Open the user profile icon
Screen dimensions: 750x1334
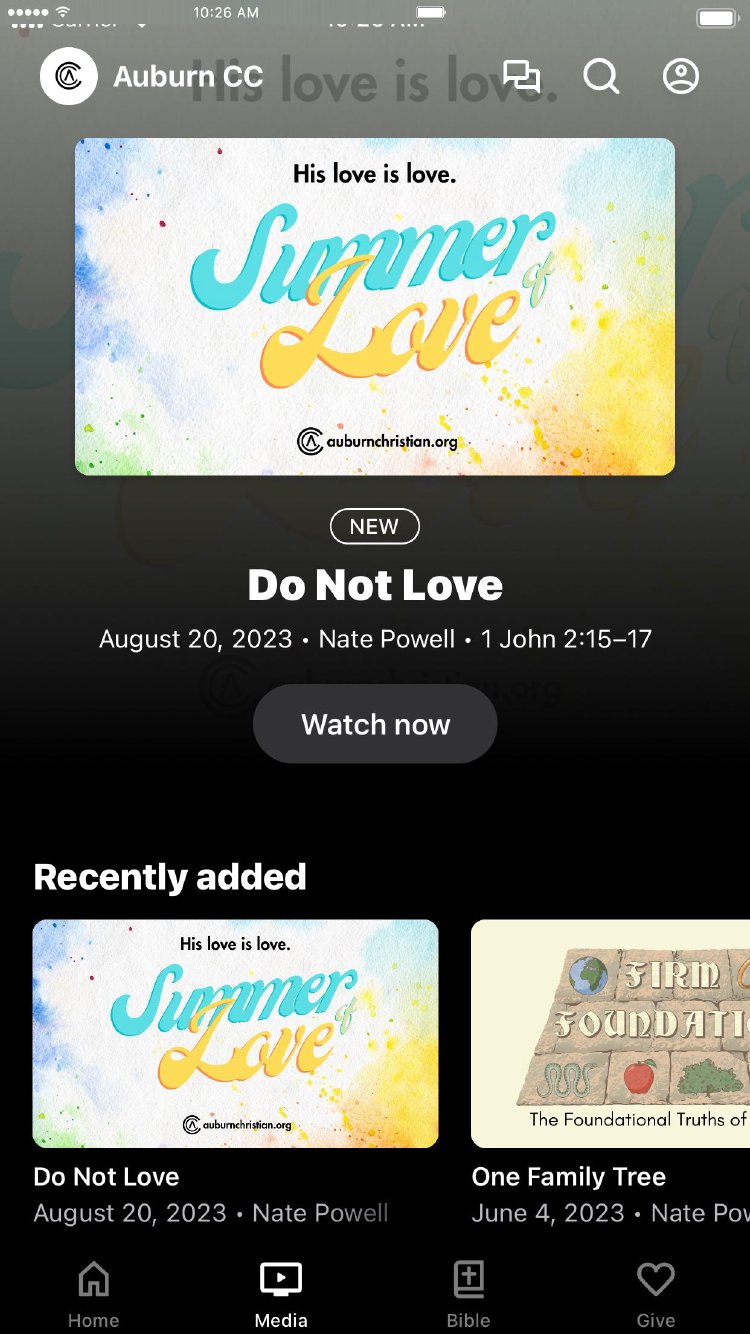tap(681, 76)
